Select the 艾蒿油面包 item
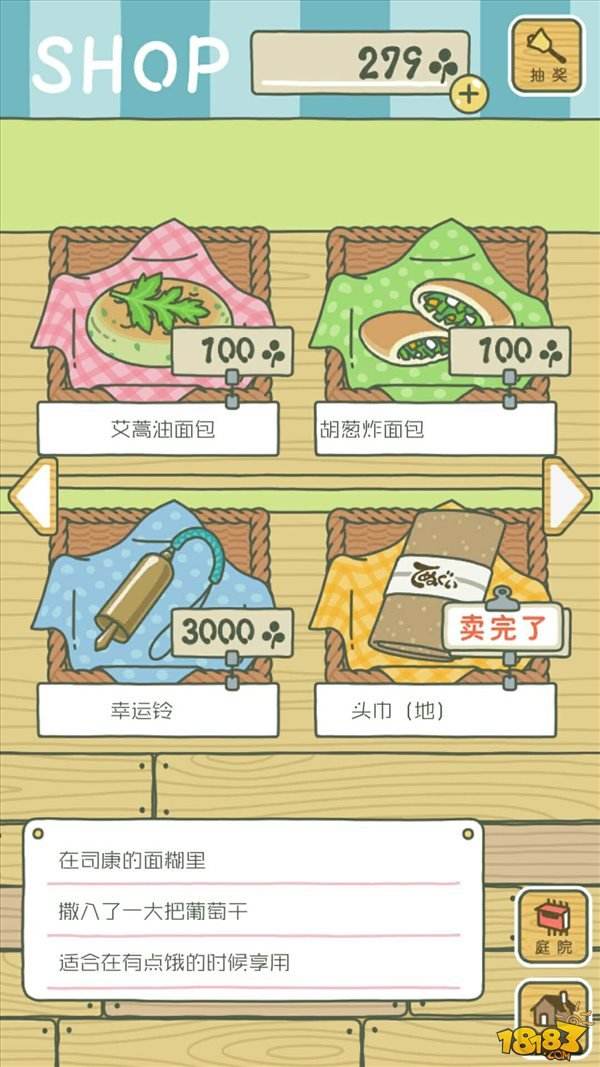 pyautogui.click(x=160, y=330)
